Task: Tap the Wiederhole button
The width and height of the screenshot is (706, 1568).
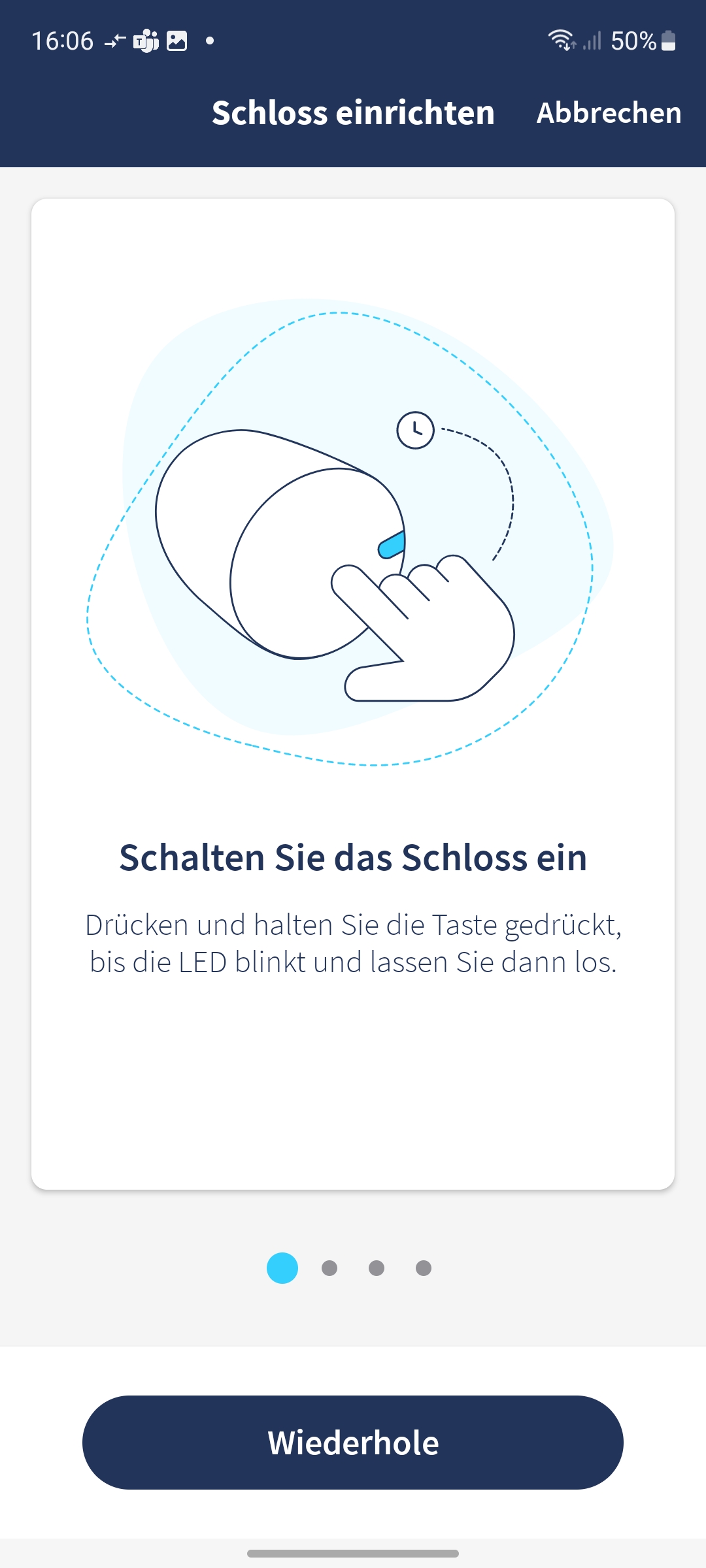Action: click(x=353, y=1443)
